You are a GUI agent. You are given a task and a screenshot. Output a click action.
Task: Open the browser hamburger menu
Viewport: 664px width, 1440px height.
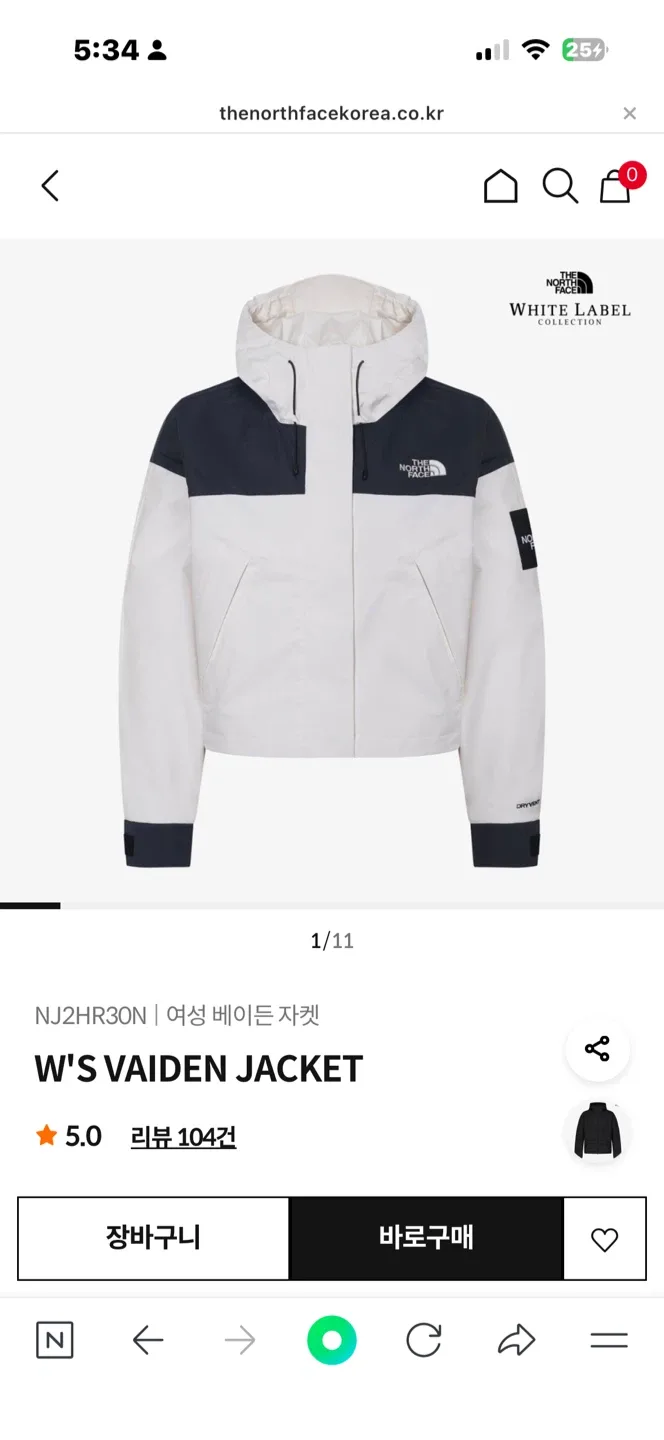pos(608,1340)
